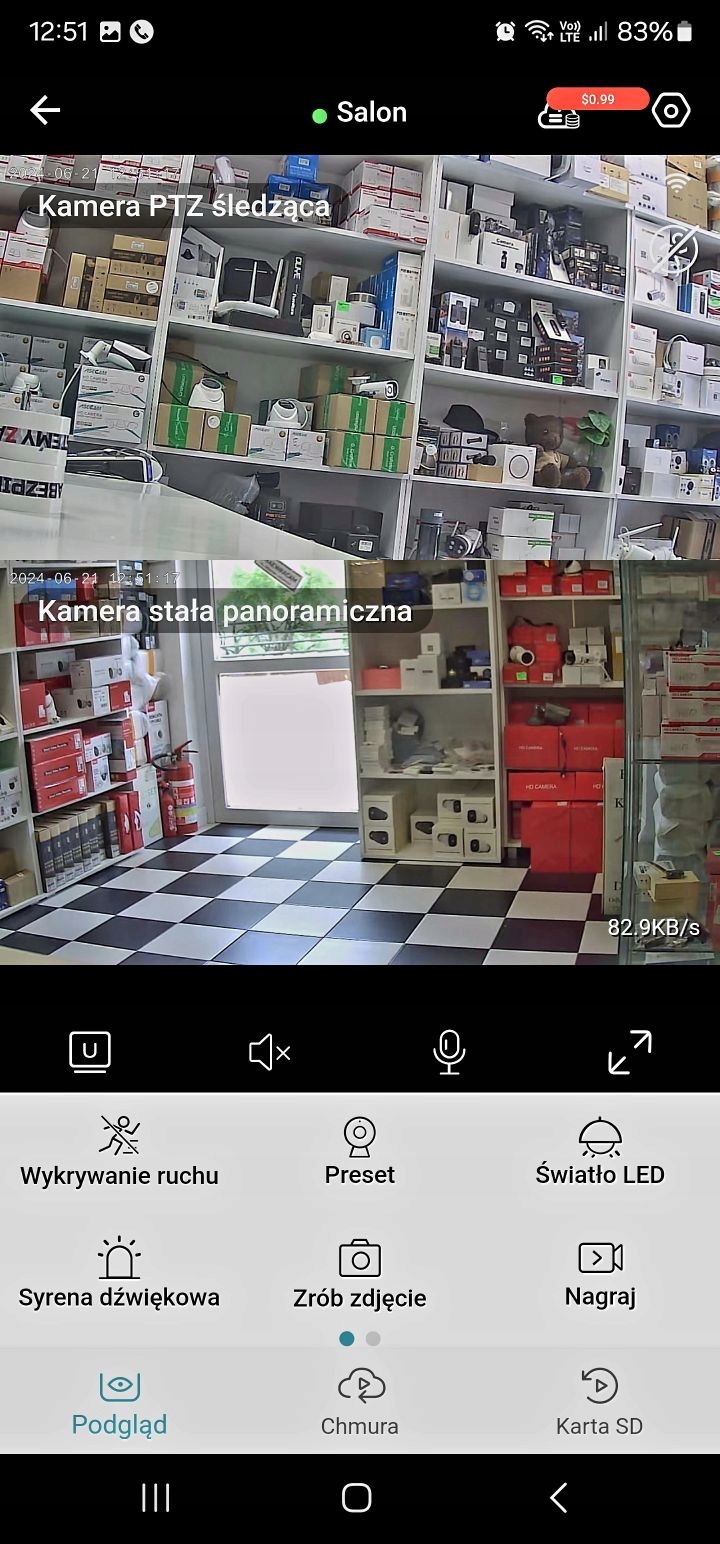Switch to the Karta SD tab

(x=599, y=1403)
